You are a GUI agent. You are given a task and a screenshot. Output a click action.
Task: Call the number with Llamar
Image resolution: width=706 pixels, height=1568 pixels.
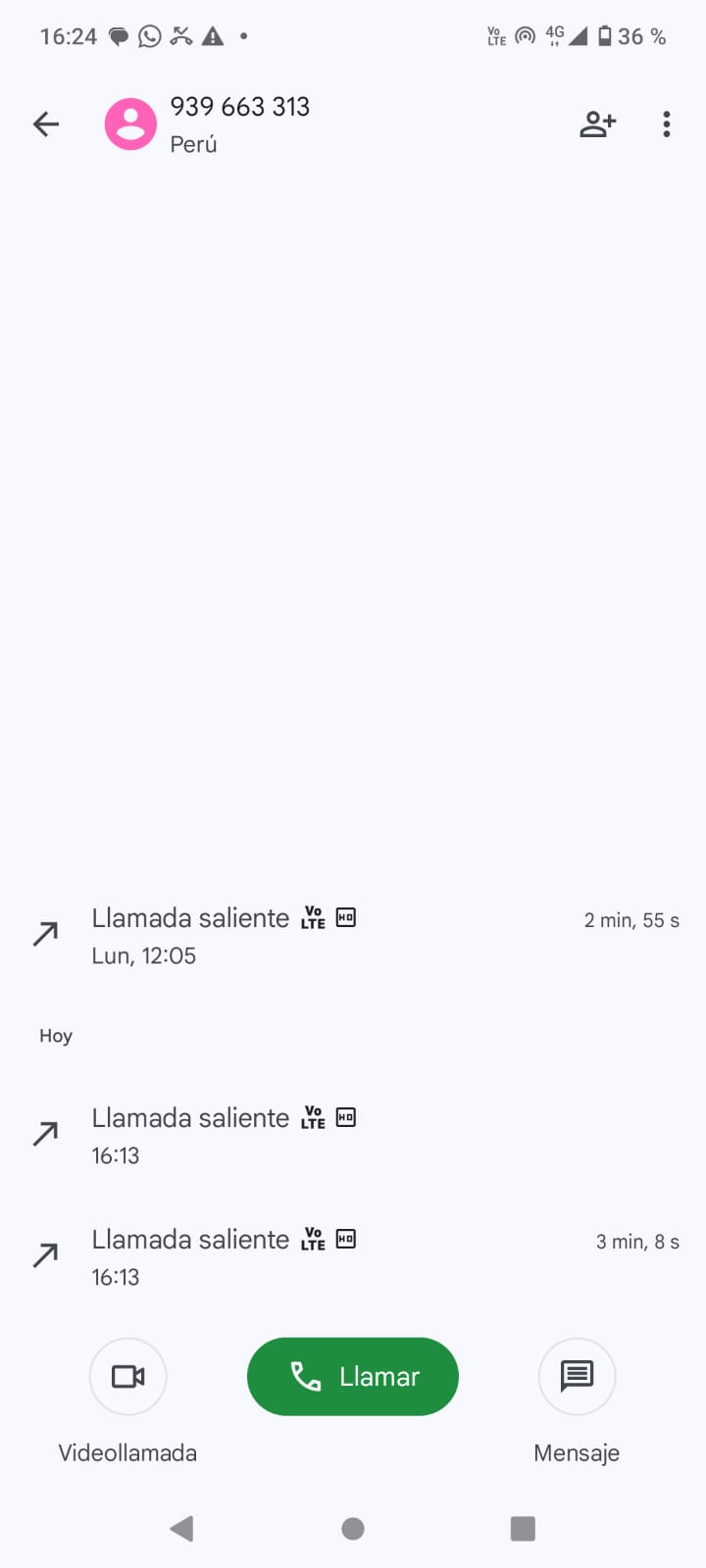pos(353,1377)
